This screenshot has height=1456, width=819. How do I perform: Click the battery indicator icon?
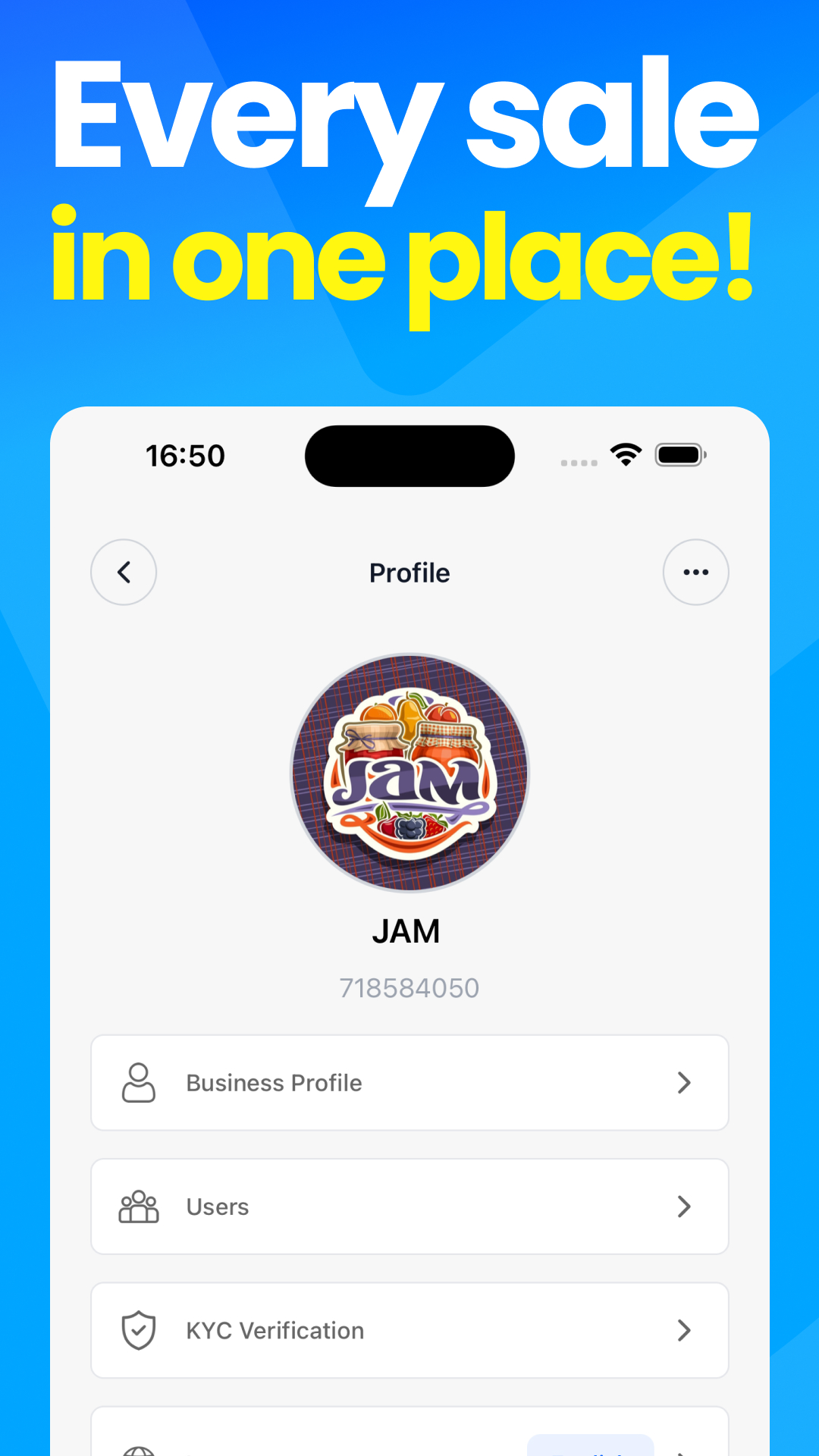tap(680, 455)
